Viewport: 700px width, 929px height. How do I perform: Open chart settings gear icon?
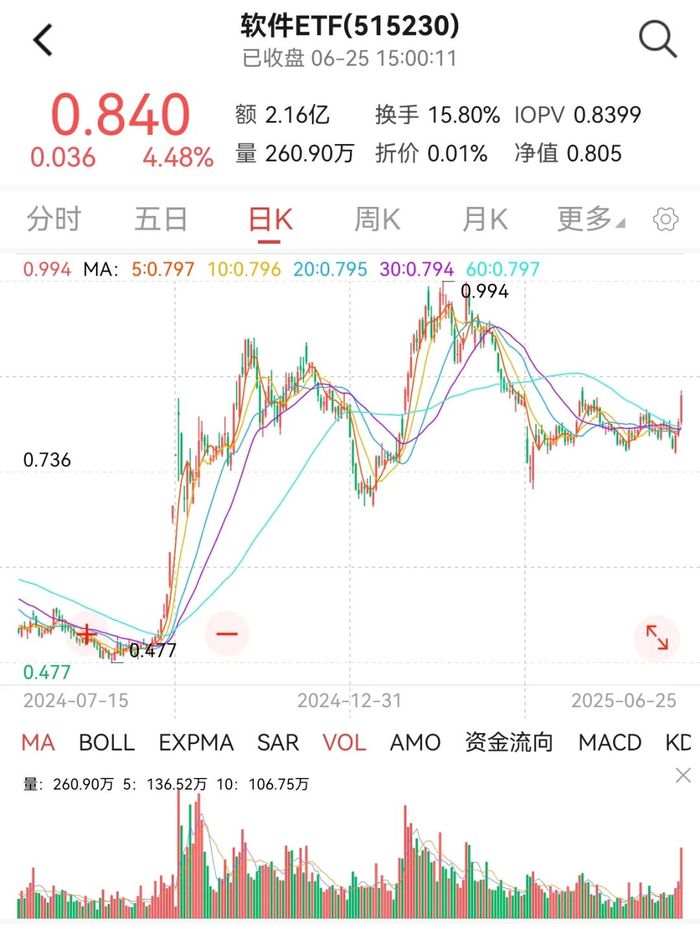pyautogui.click(x=664, y=220)
